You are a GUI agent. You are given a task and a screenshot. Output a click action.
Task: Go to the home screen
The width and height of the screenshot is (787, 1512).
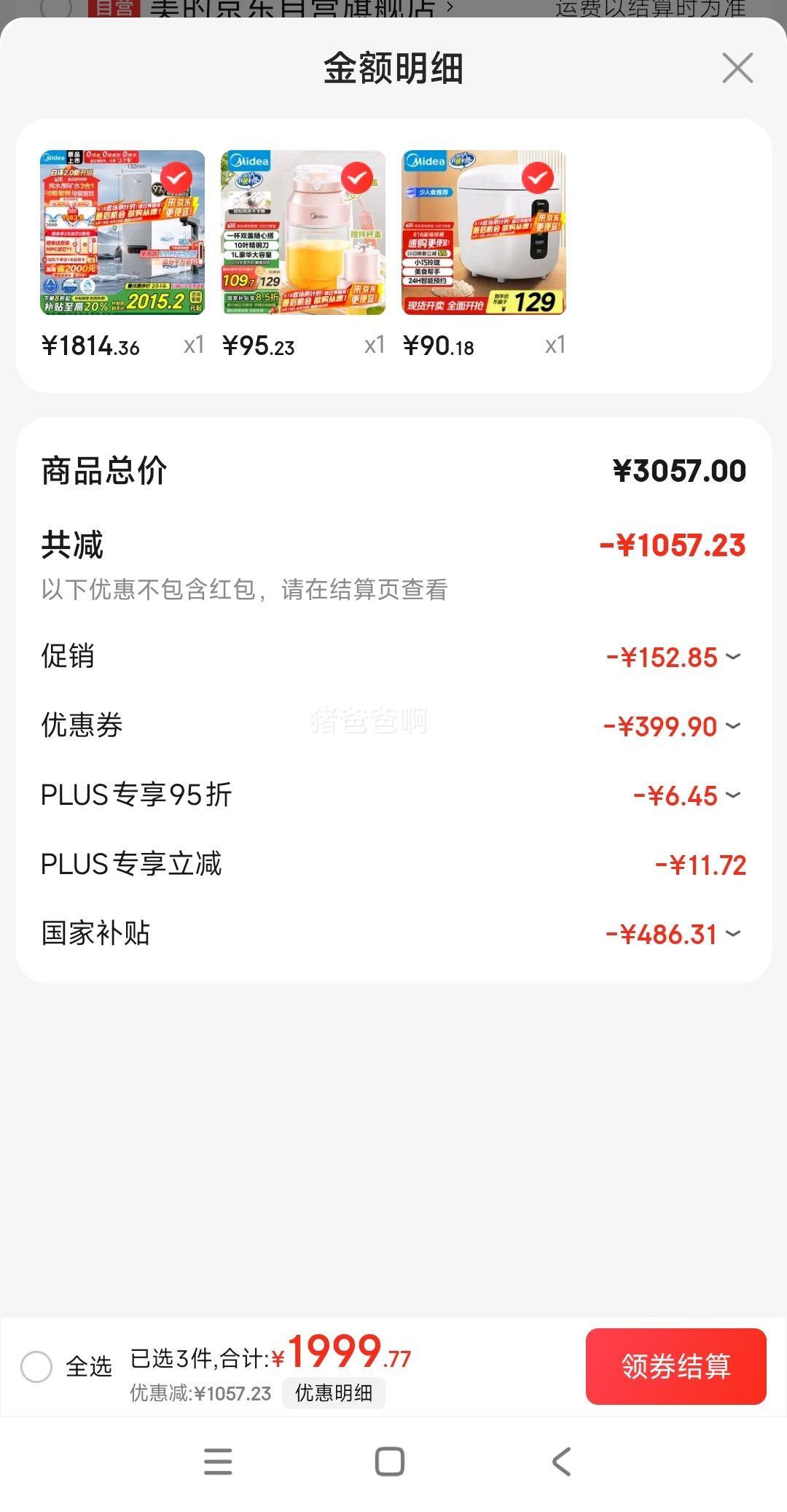[x=390, y=1462]
